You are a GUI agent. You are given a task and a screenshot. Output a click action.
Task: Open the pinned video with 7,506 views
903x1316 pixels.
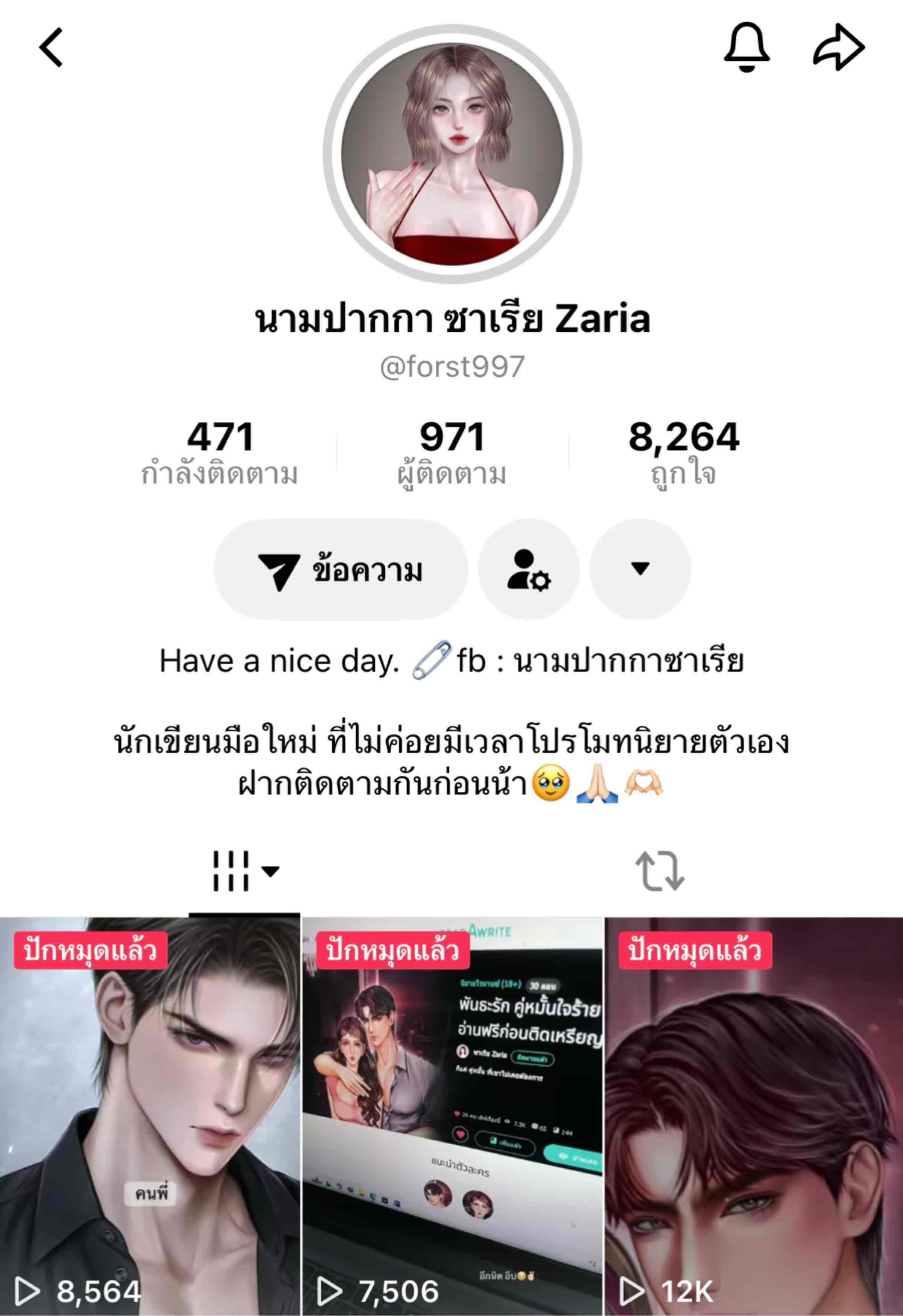[x=452, y=1115]
